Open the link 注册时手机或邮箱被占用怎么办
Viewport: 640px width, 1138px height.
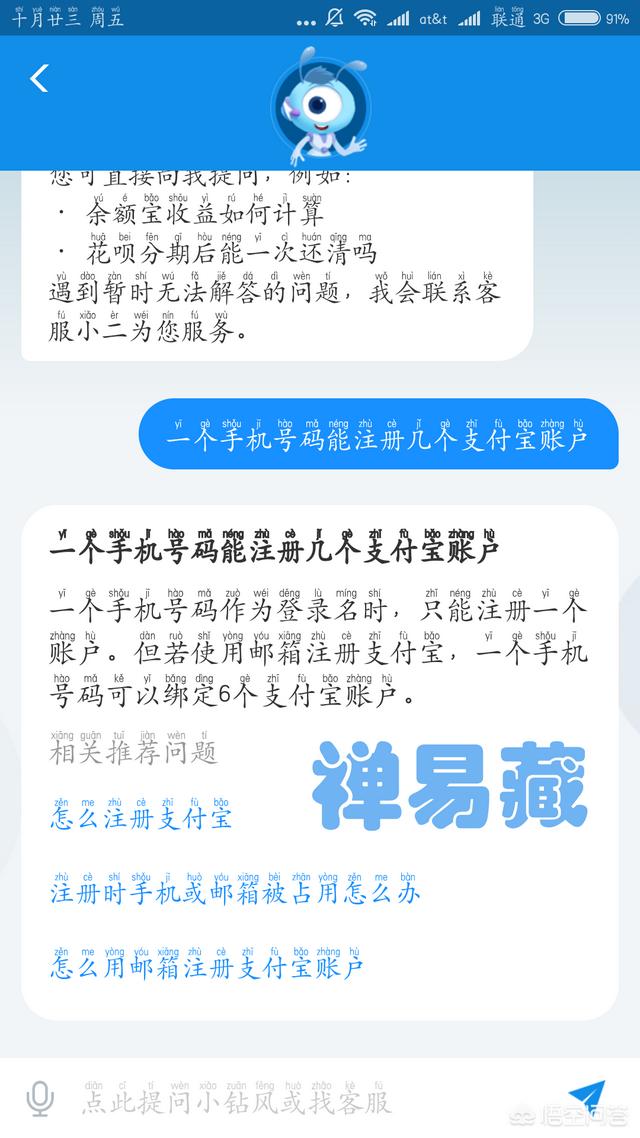click(x=235, y=889)
